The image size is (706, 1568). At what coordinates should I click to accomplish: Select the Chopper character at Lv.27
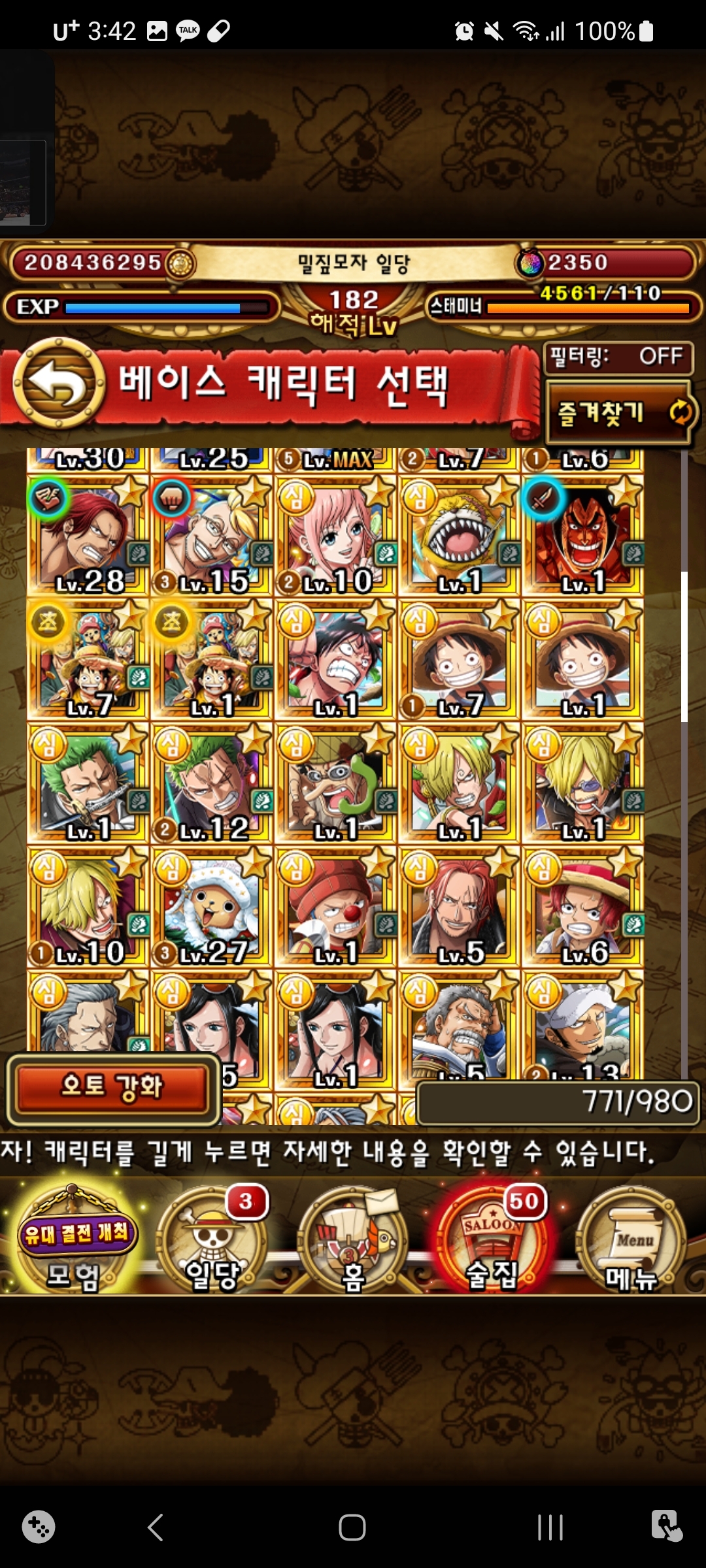212,907
